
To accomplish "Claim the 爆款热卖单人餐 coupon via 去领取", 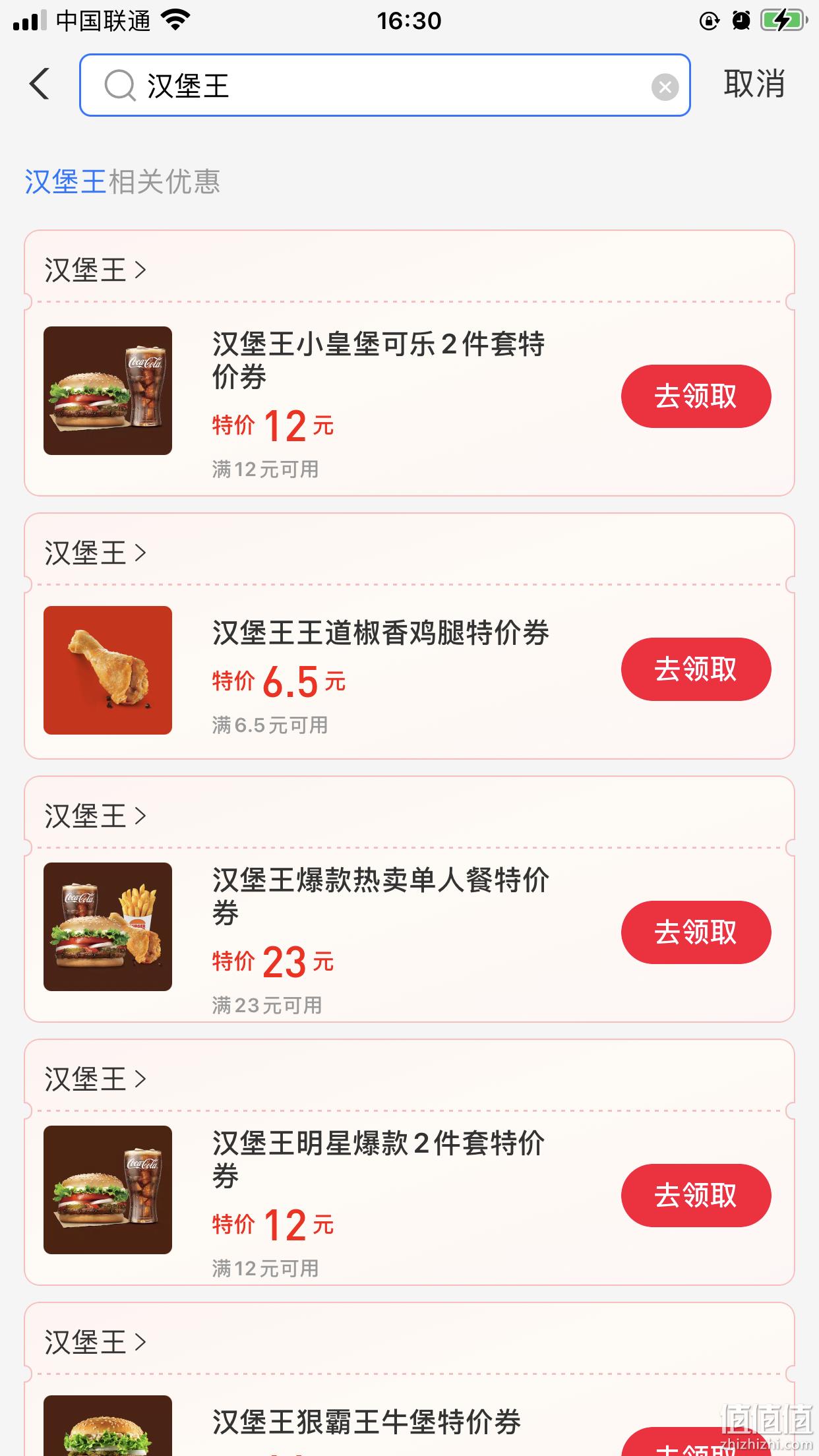I will (x=696, y=932).
